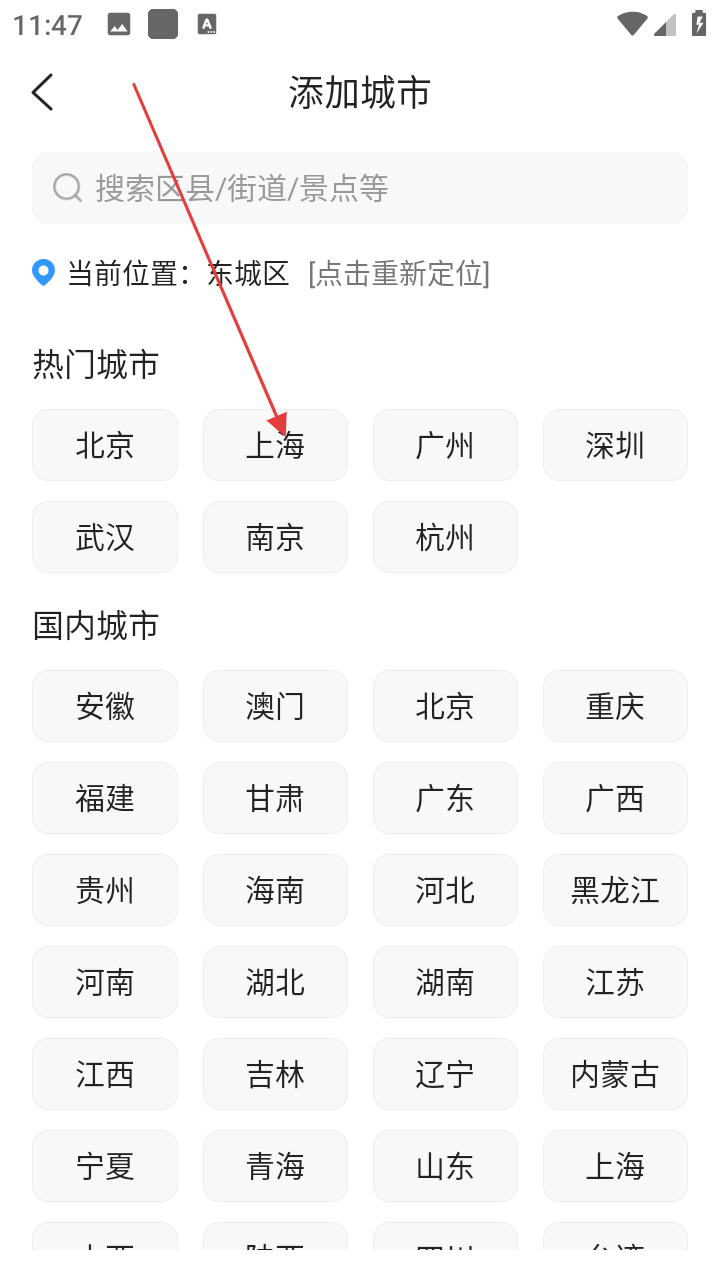Go back from the 添加城市 page
This screenshot has height=1280, width=720.
pyautogui.click(x=42, y=92)
